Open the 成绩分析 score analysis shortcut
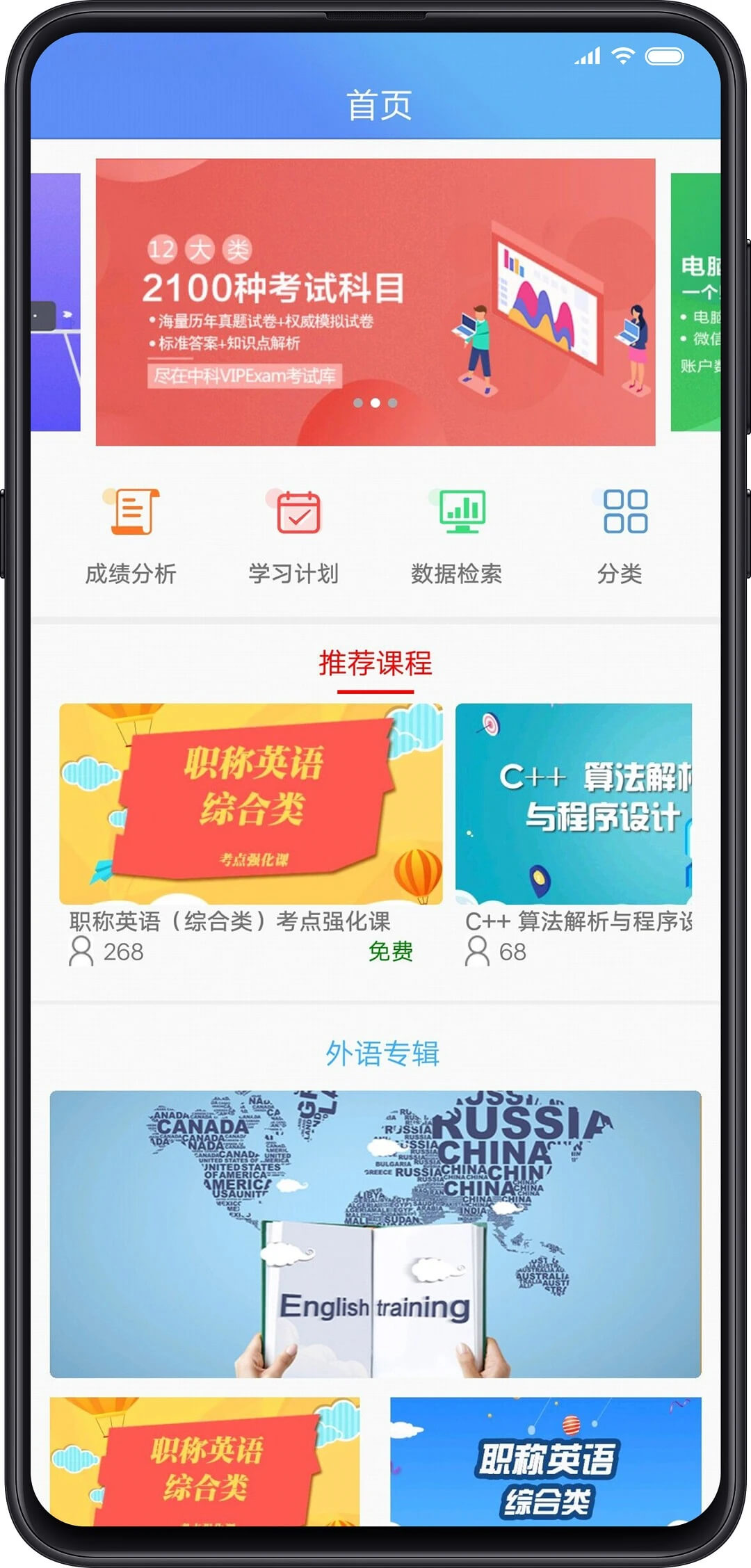 [131, 534]
